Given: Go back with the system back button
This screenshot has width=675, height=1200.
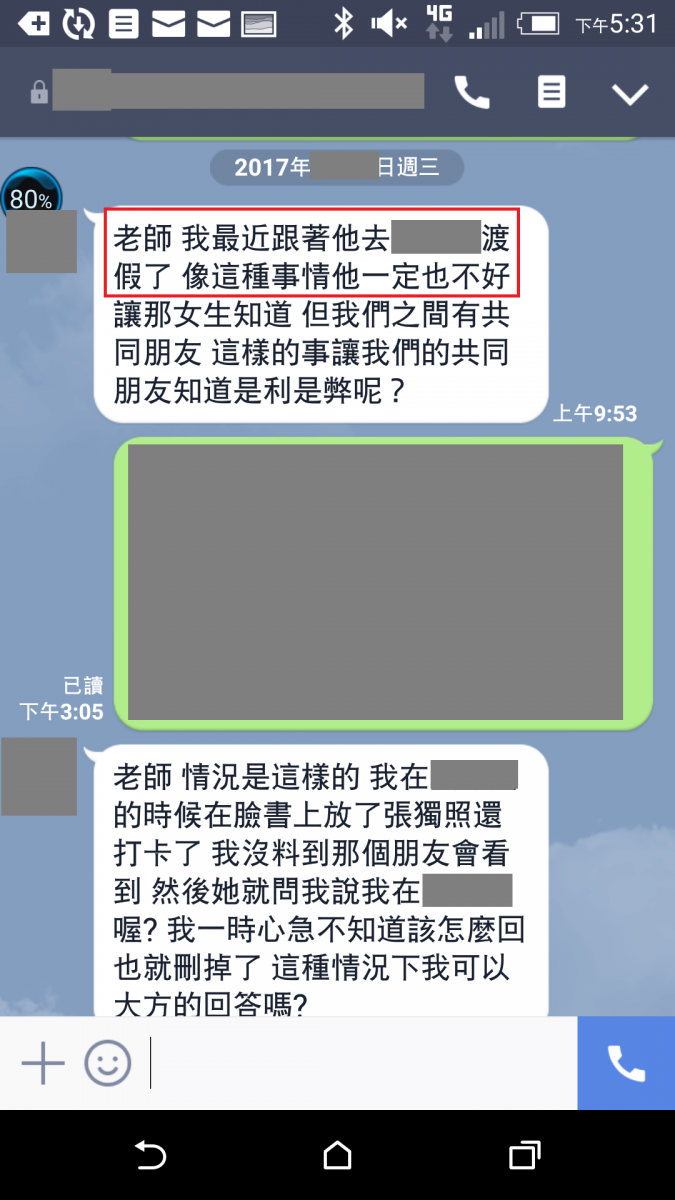Looking at the screenshot, I should click(150, 1156).
